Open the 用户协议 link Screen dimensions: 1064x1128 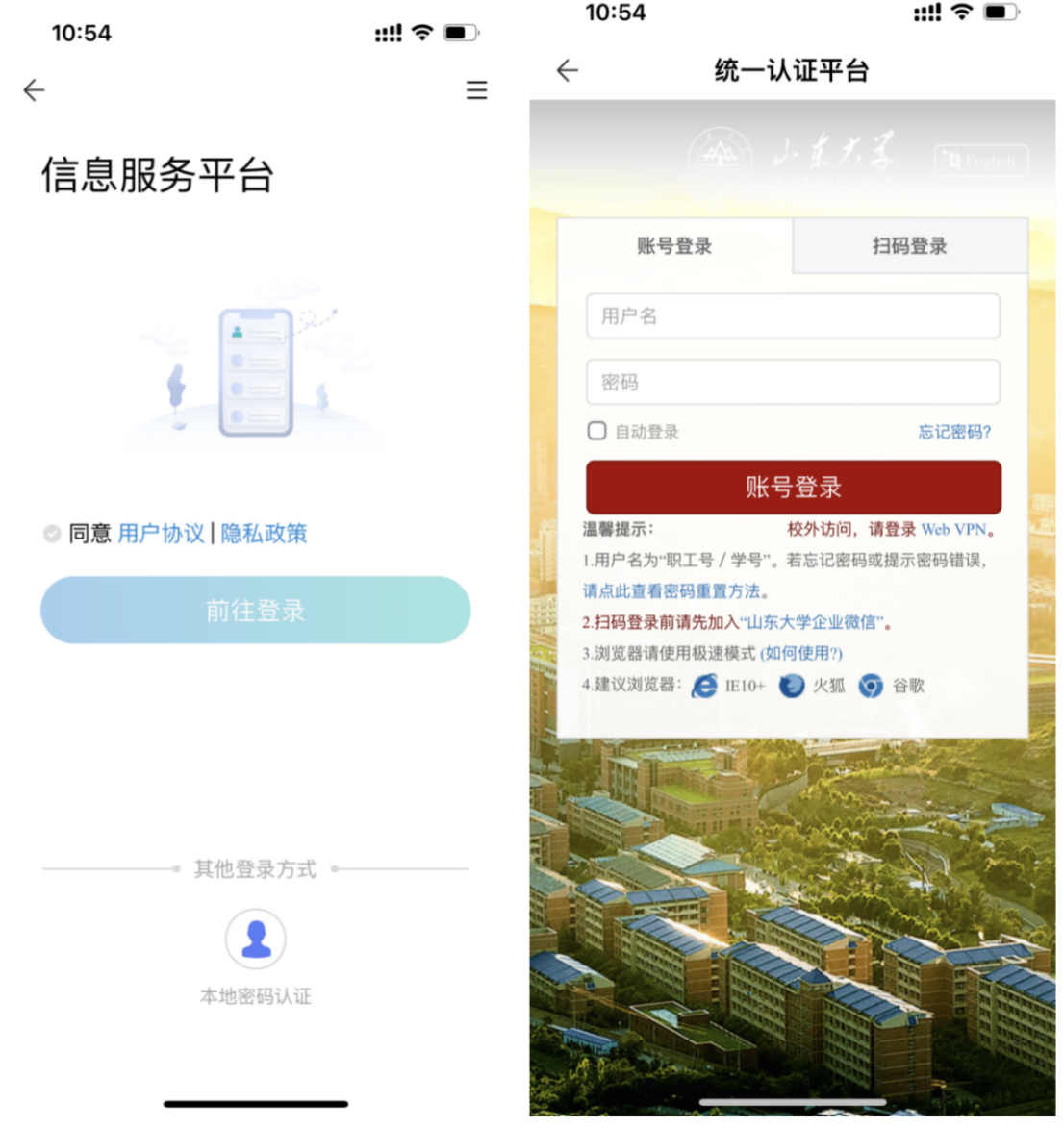click(x=161, y=534)
